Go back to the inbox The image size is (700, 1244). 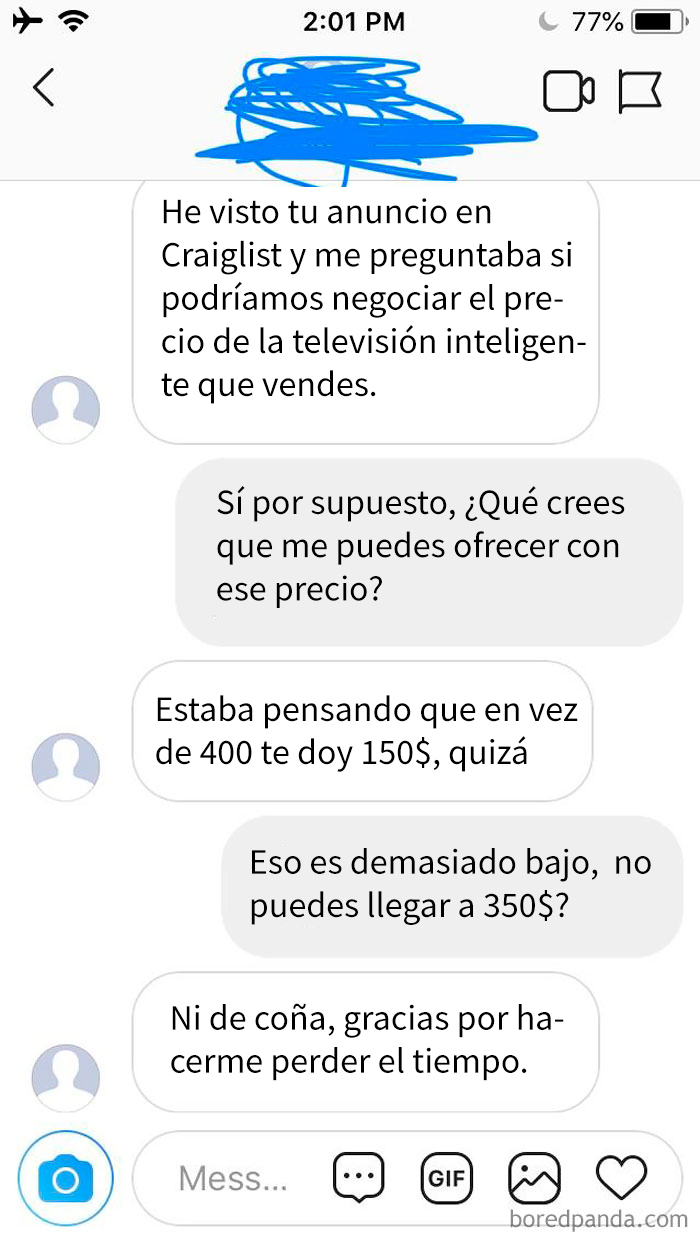43,89
